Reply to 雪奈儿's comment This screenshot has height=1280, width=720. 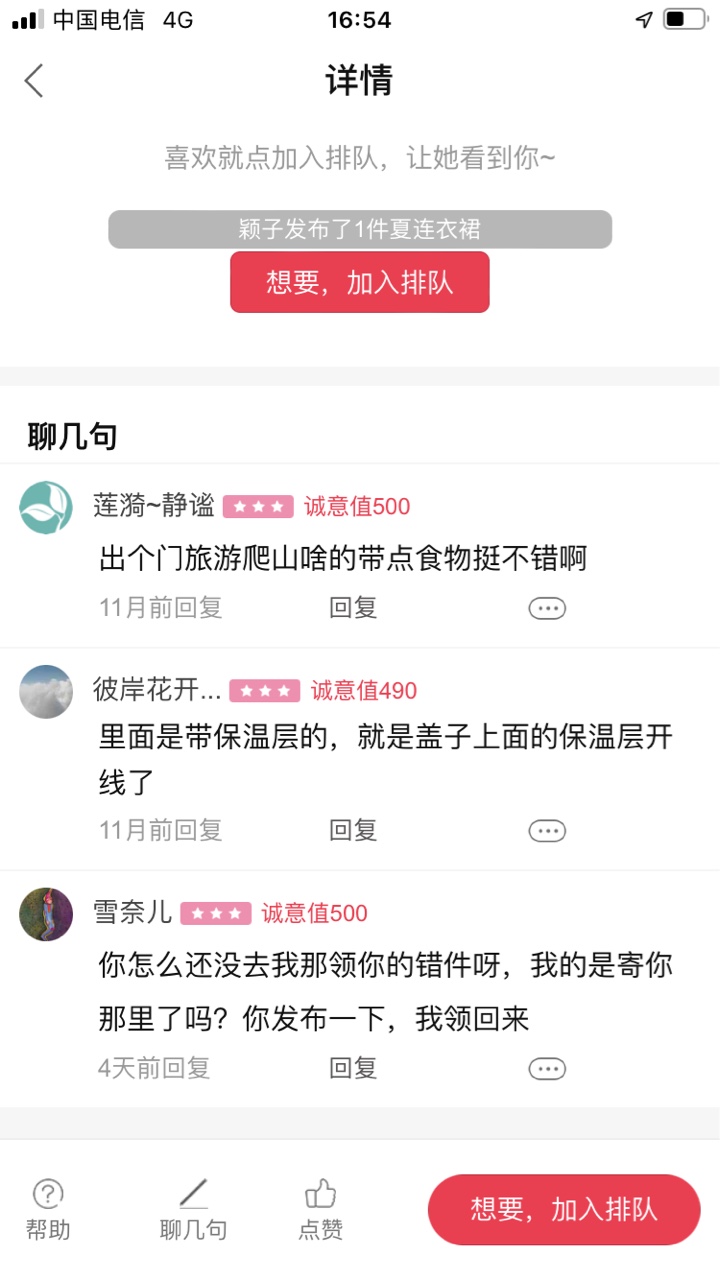click(x=353, y=1068)
